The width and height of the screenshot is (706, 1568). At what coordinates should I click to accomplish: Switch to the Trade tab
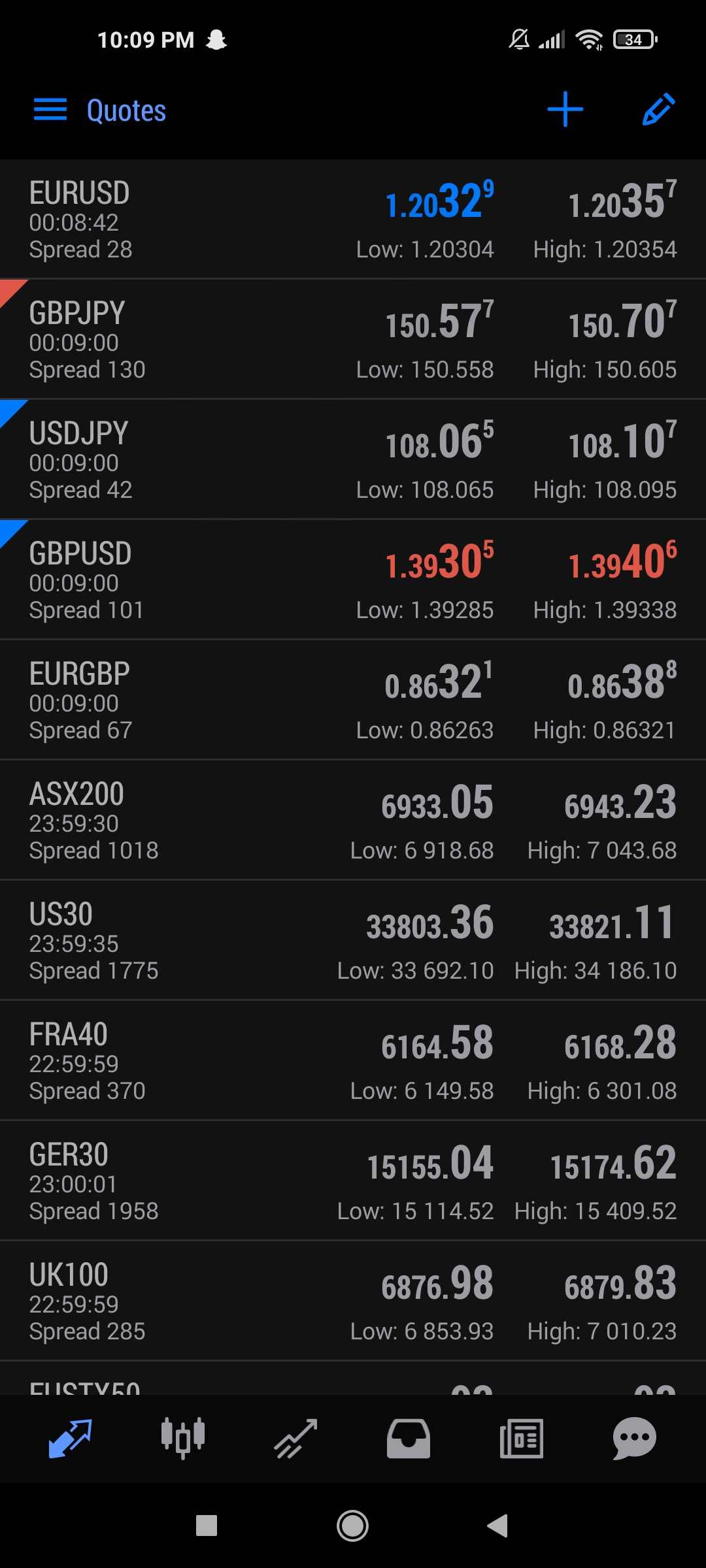pyautogui.click(x=295, y=1439)
